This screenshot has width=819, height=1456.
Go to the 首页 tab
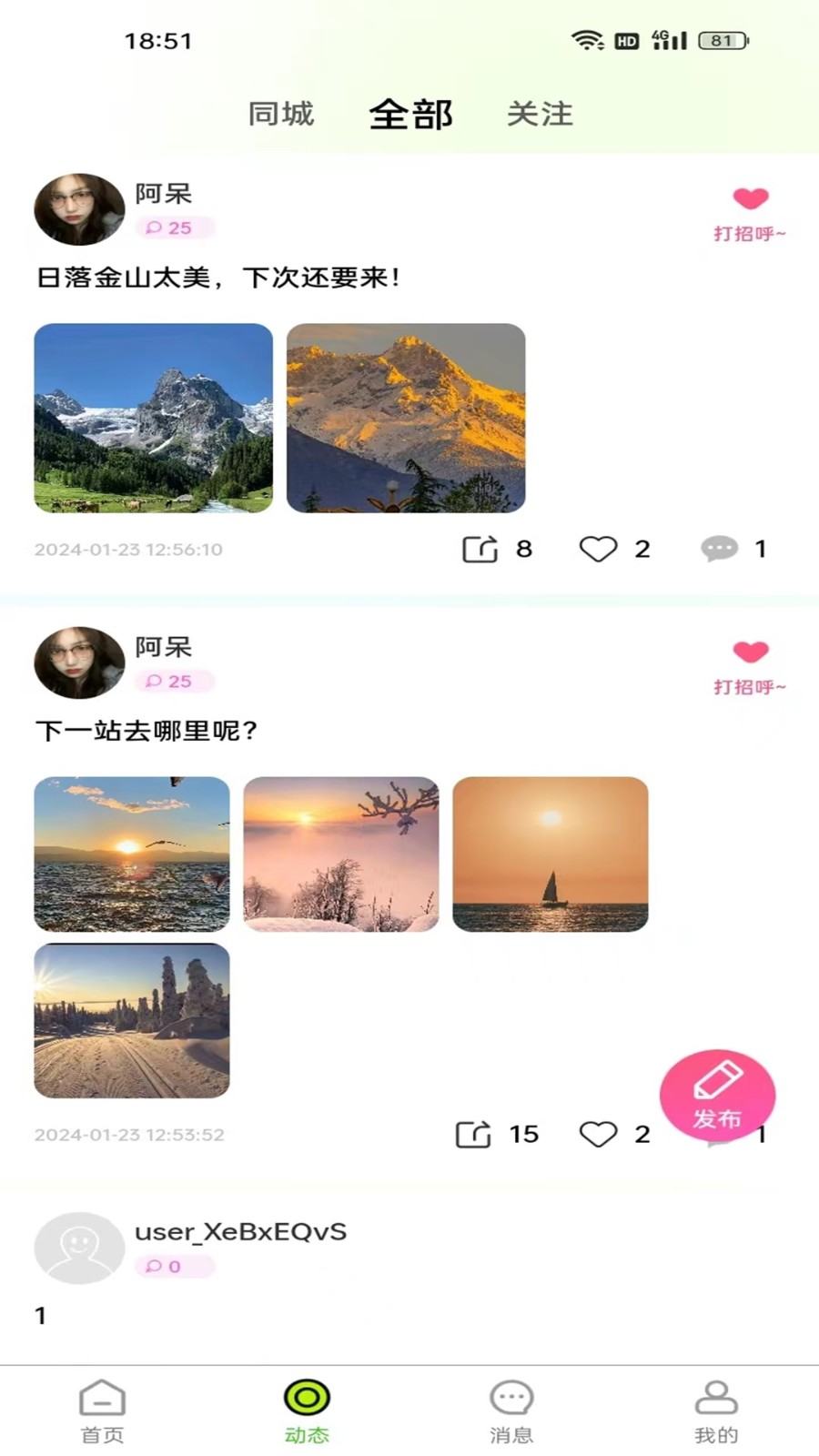click(102, 1411)
